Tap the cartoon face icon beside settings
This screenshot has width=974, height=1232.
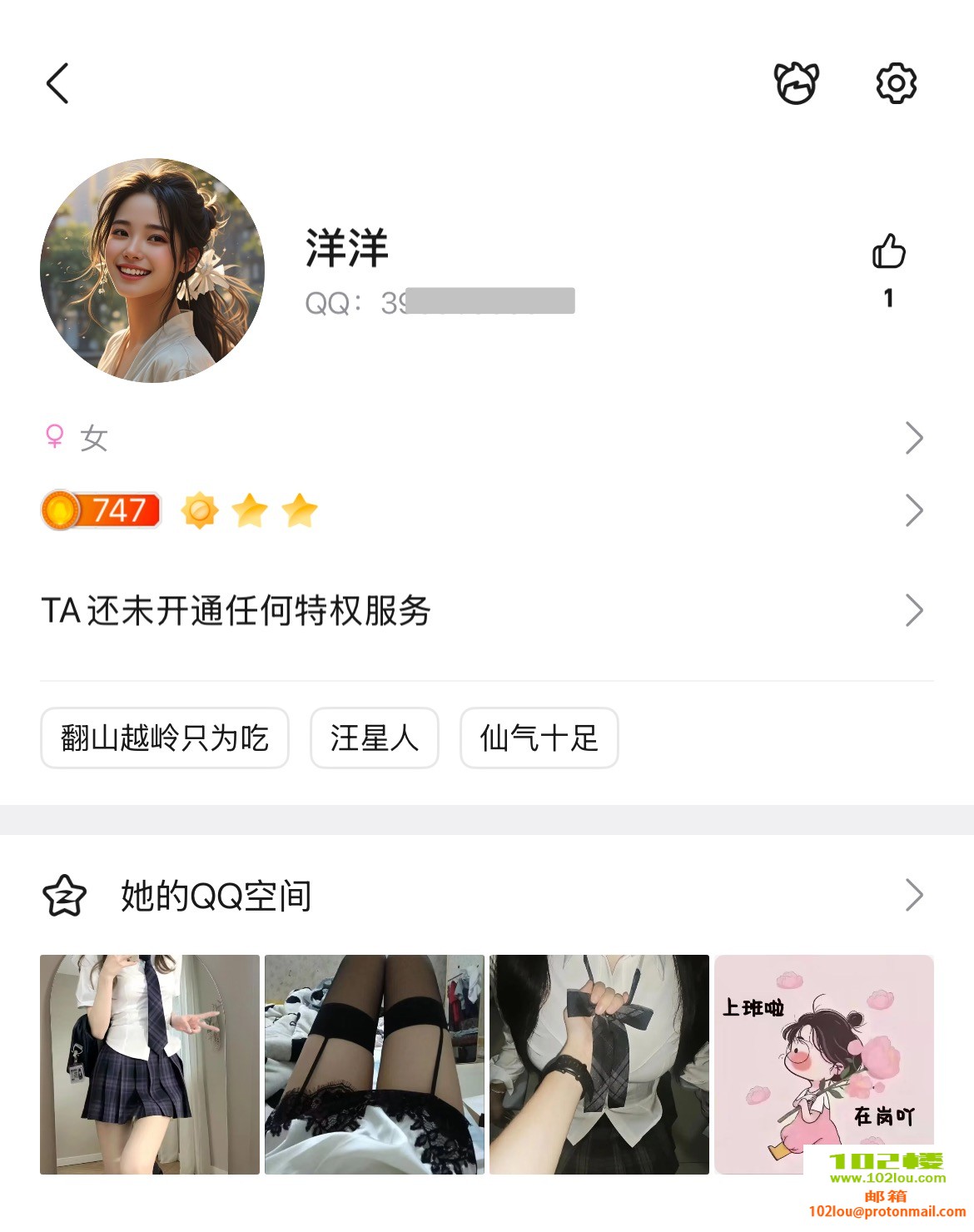point(797,83)
